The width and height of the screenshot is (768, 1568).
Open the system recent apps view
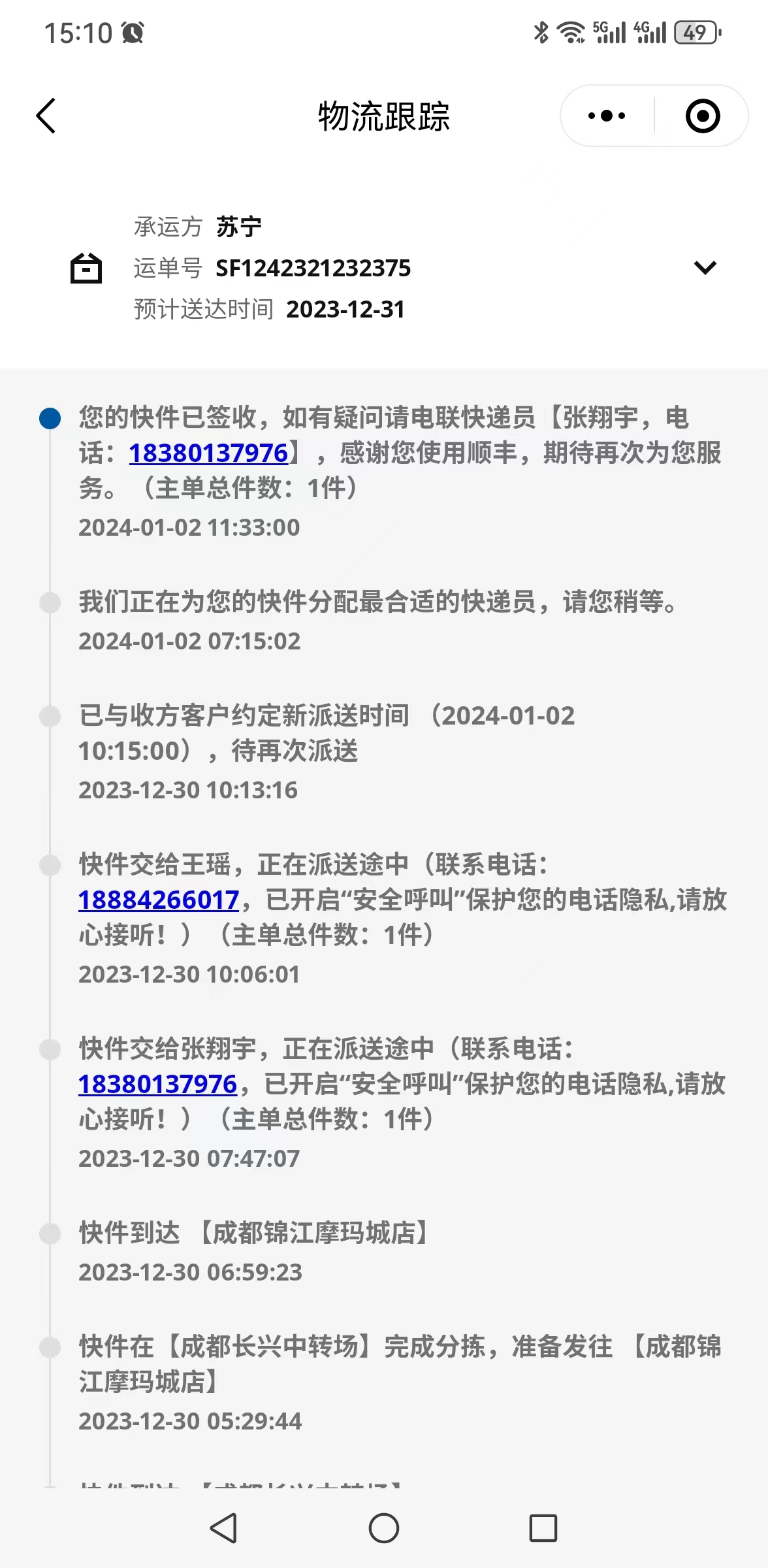point(543,1528)
